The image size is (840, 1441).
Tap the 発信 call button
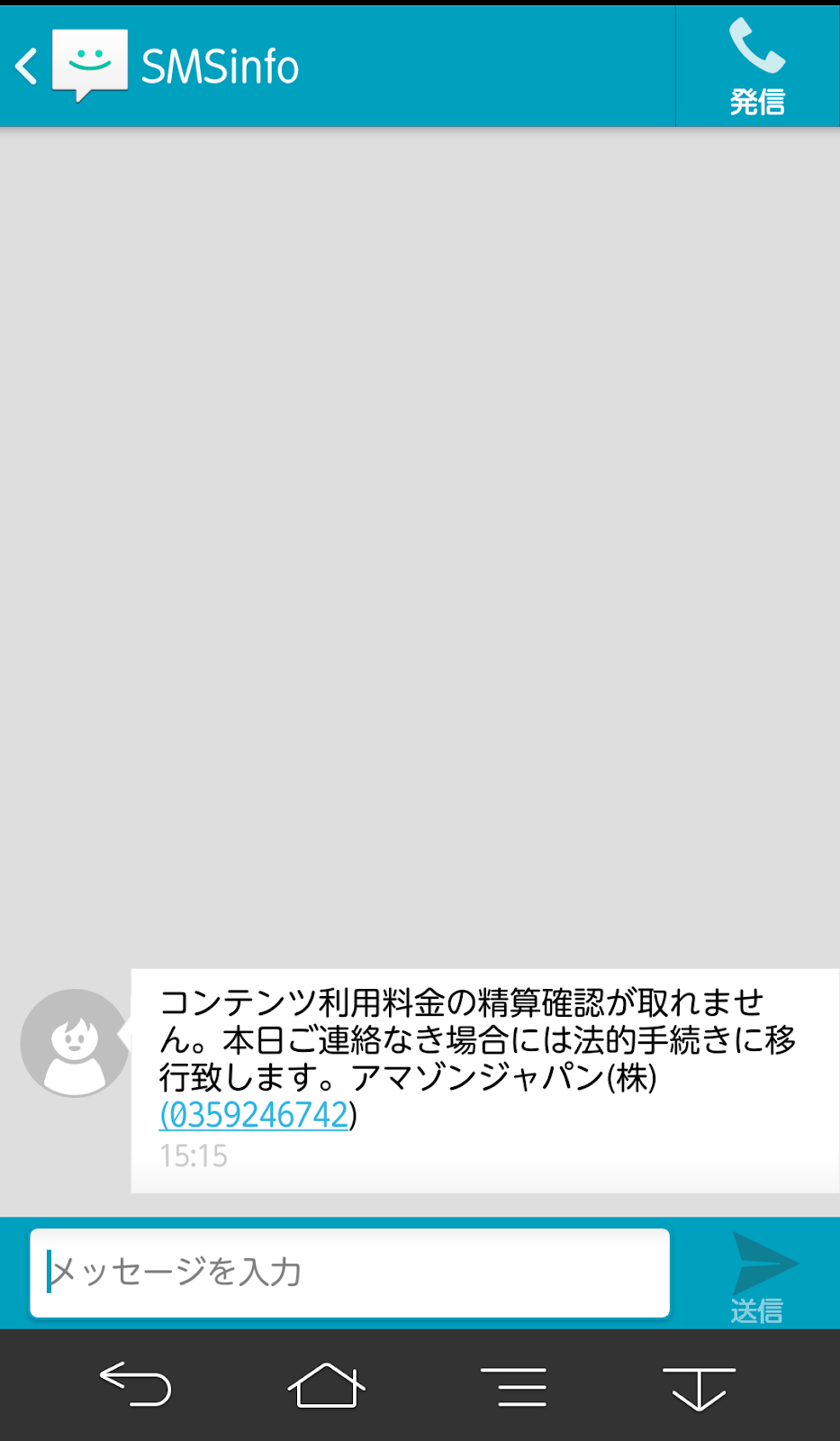(757, 67)
